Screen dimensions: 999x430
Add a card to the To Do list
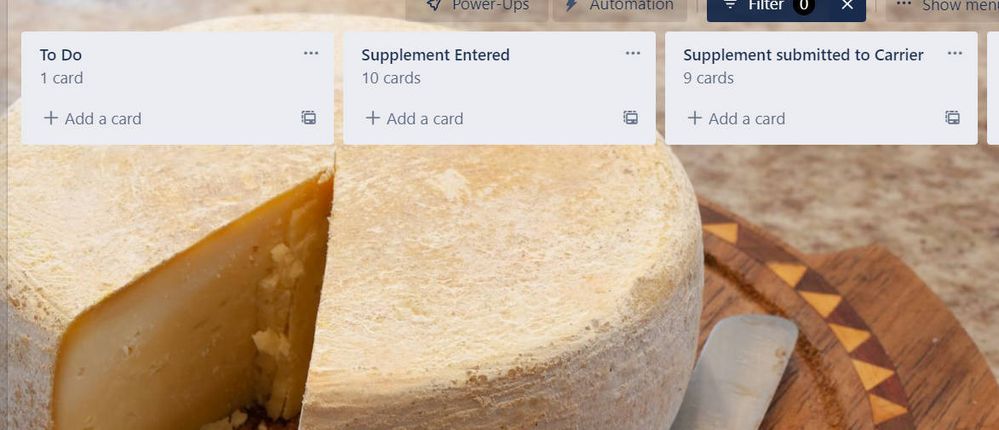[93, 118]
